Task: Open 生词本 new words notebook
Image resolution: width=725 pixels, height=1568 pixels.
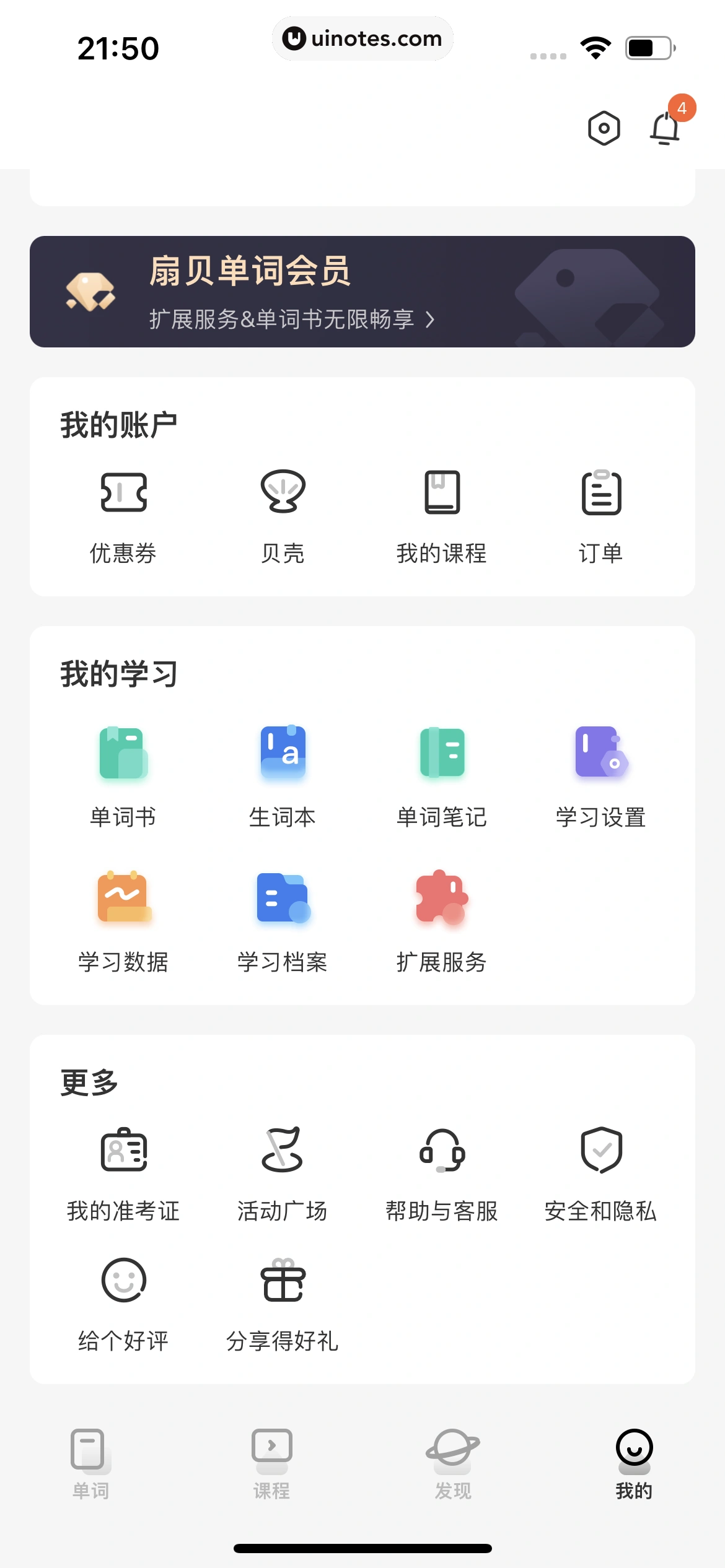Action: click(x=283, y=774)
